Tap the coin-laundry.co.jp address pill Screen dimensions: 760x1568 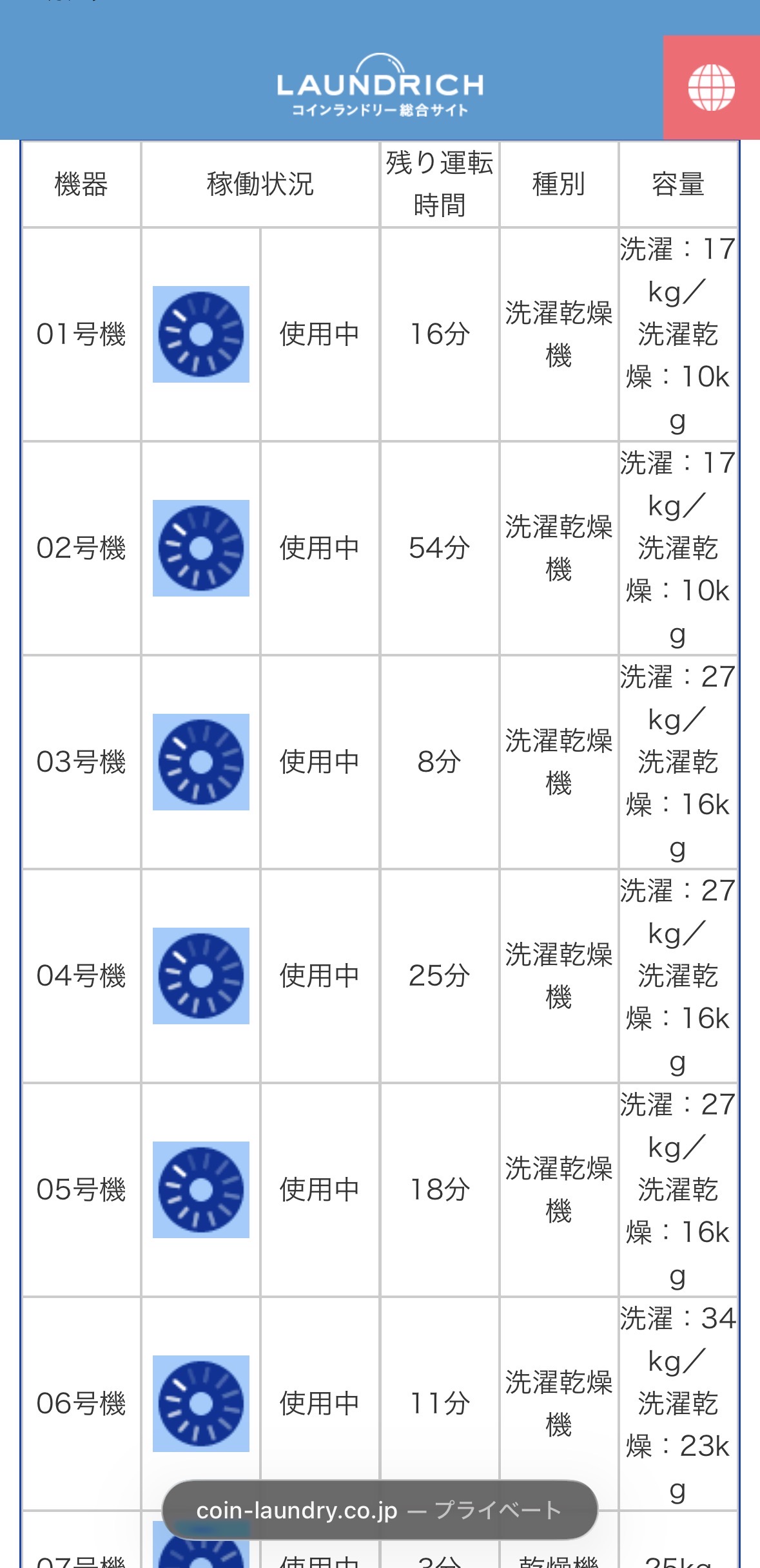point(380,1510)
